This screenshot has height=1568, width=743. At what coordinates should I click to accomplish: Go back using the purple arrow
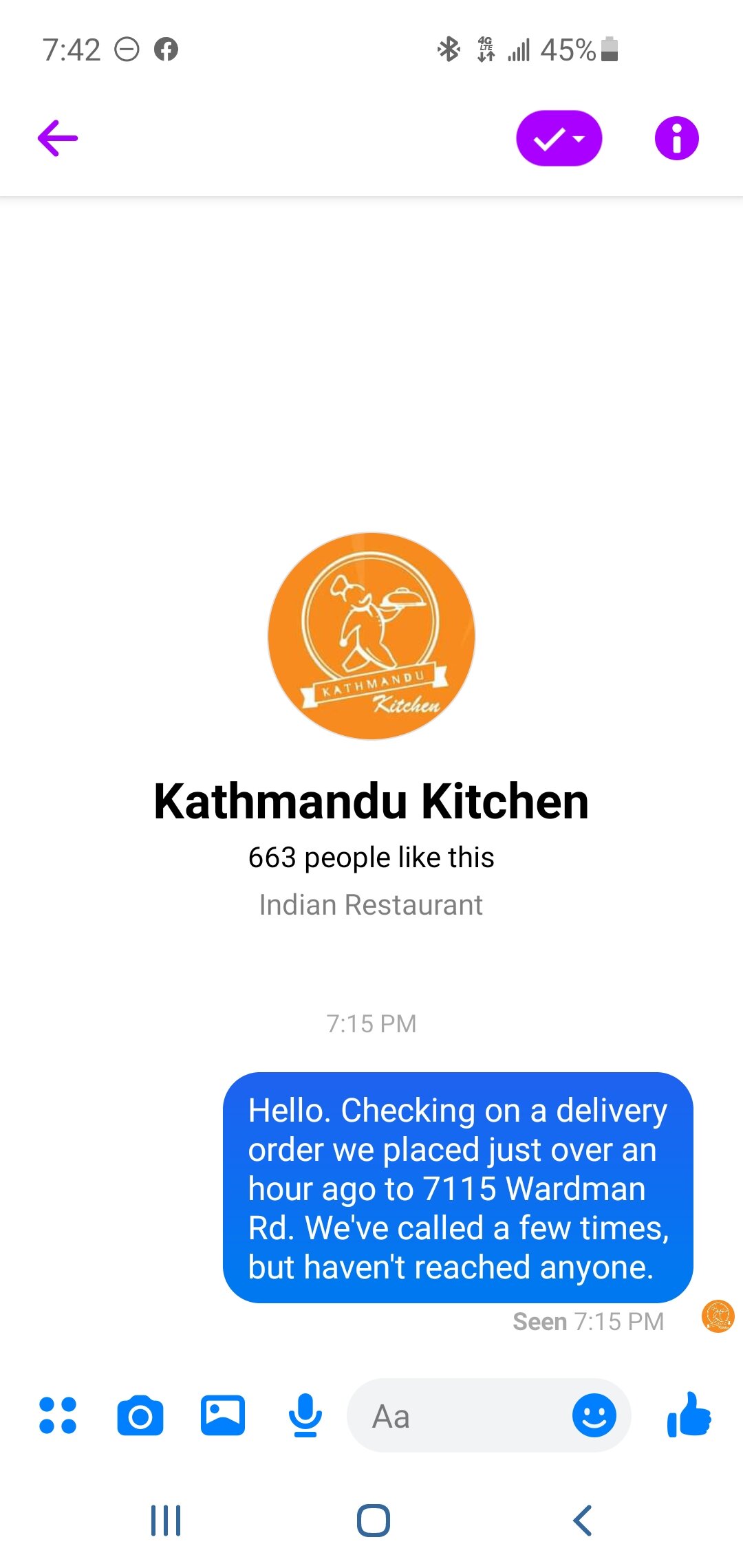point(58,138)
